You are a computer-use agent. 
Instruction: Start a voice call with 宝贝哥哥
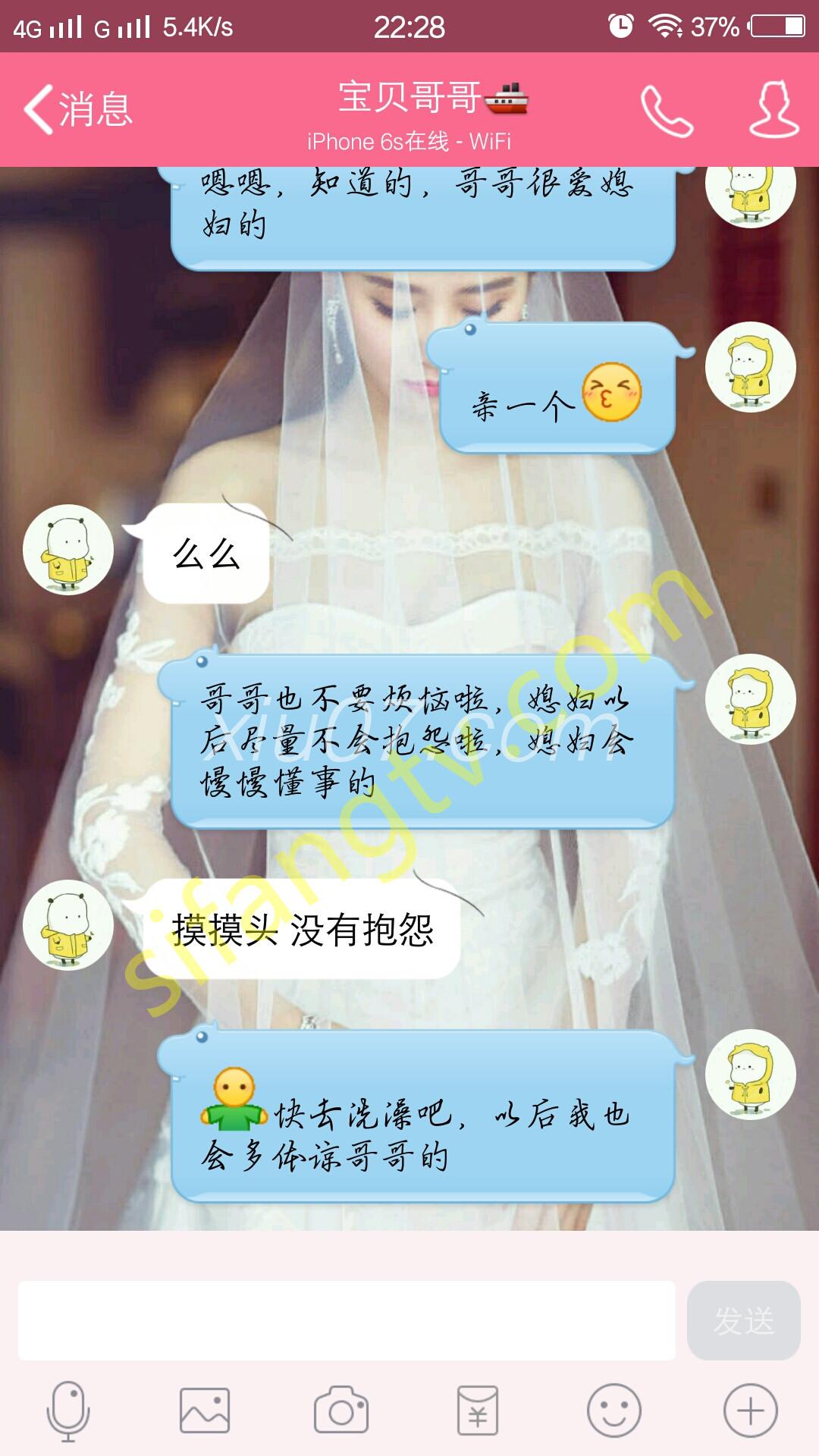tap(667, 111)
